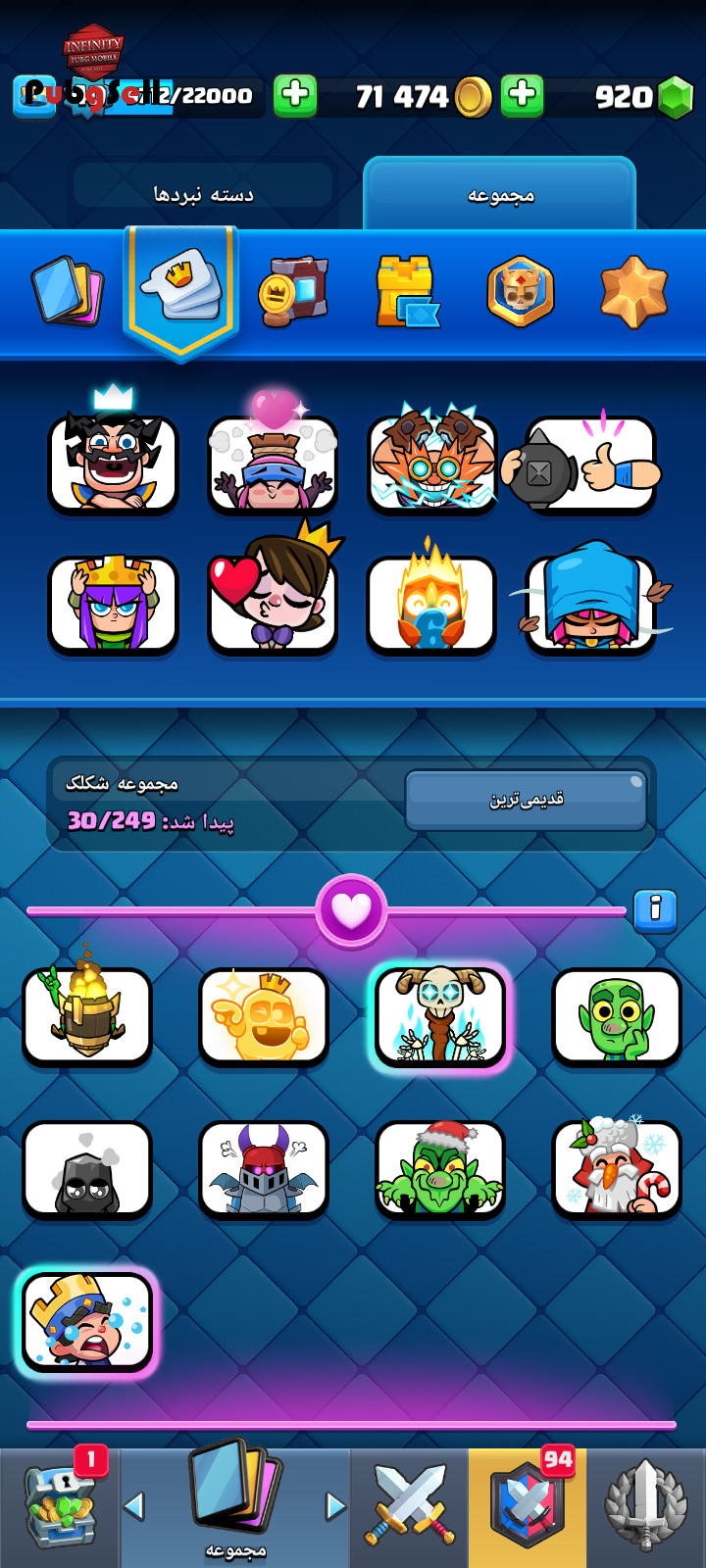Open the emote info button
Screen dimensions: 706x1568
[654, 910]
